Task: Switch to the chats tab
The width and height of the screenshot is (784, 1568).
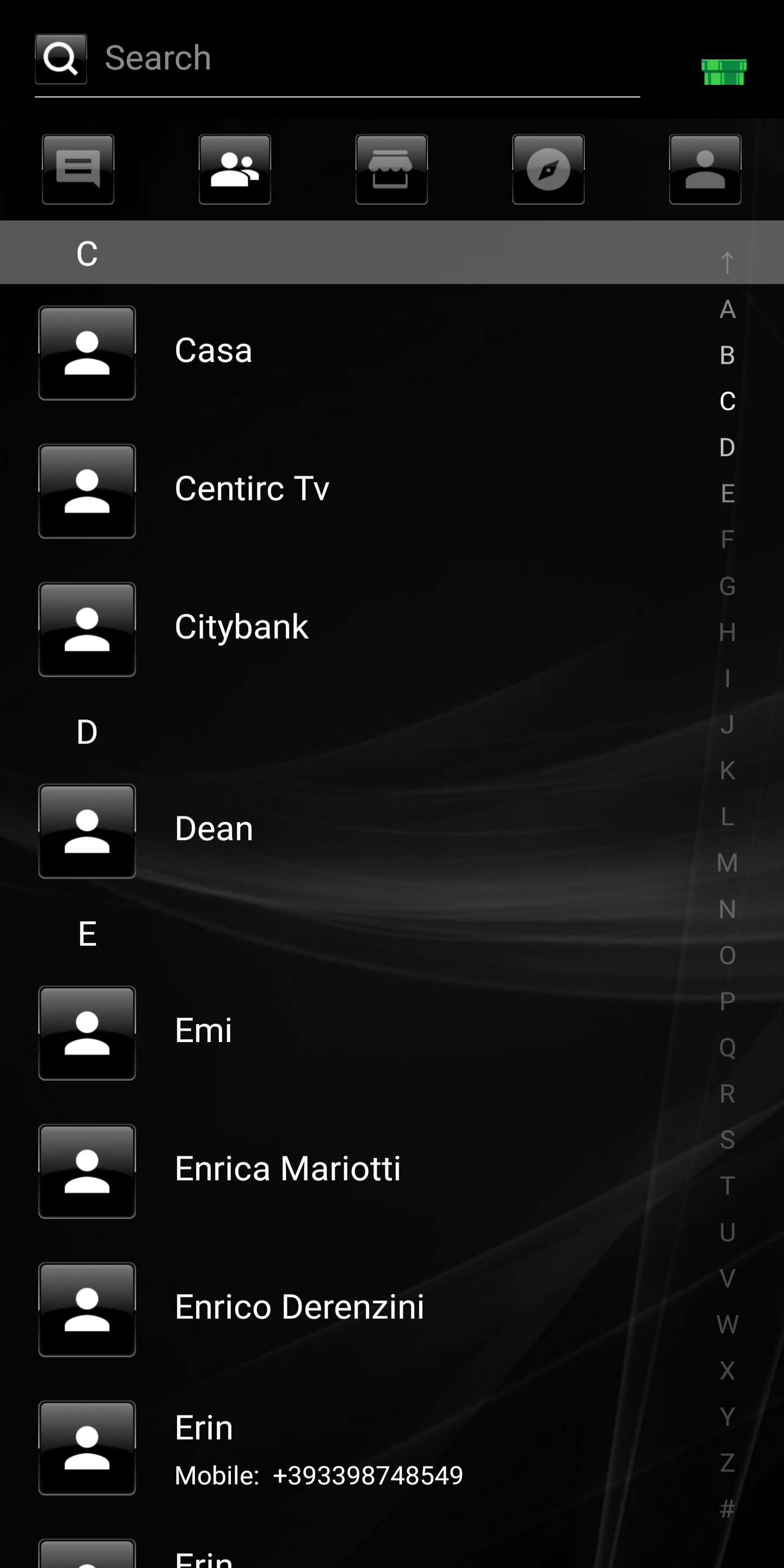Action: pyautogui.click(x=78, y=169)
